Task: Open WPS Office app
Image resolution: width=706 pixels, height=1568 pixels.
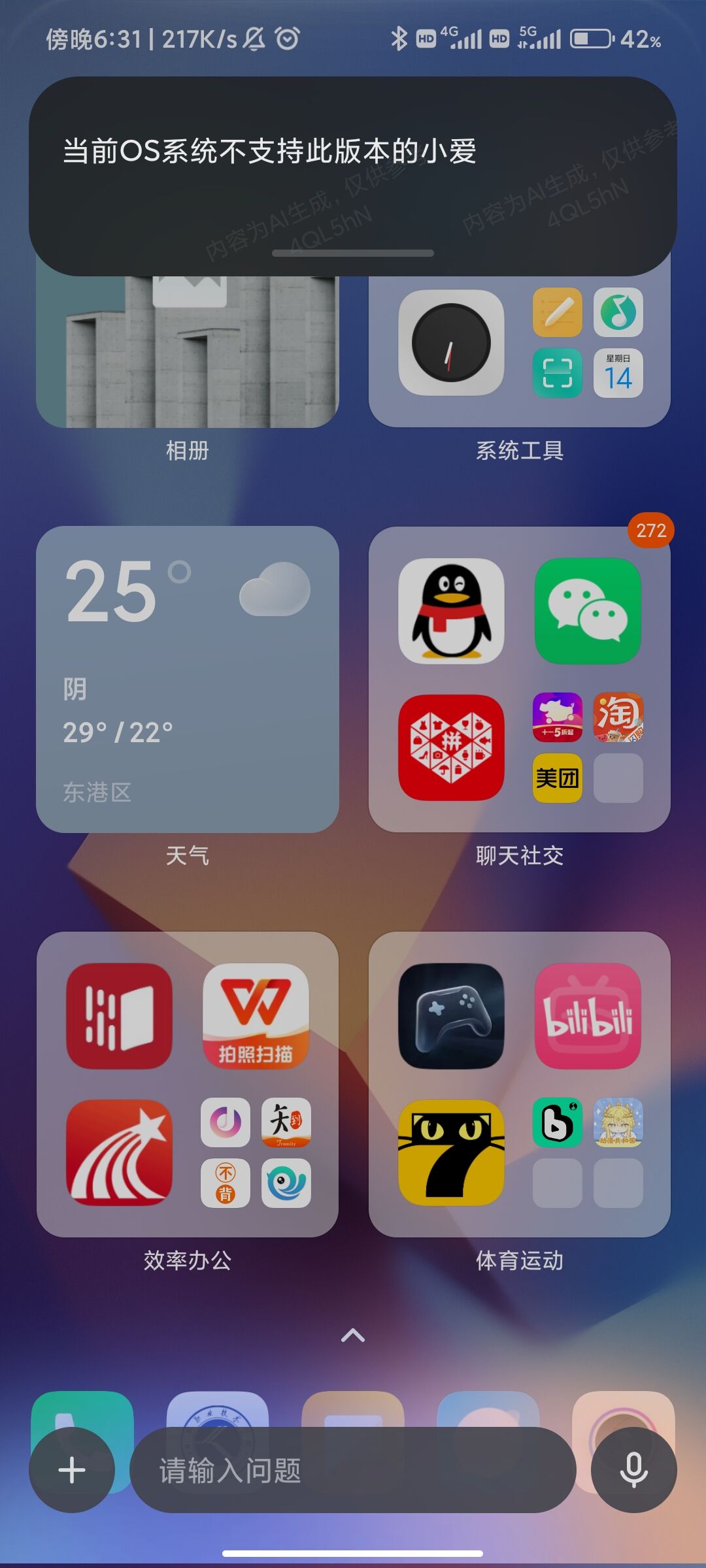Action: coord(256,1016)
